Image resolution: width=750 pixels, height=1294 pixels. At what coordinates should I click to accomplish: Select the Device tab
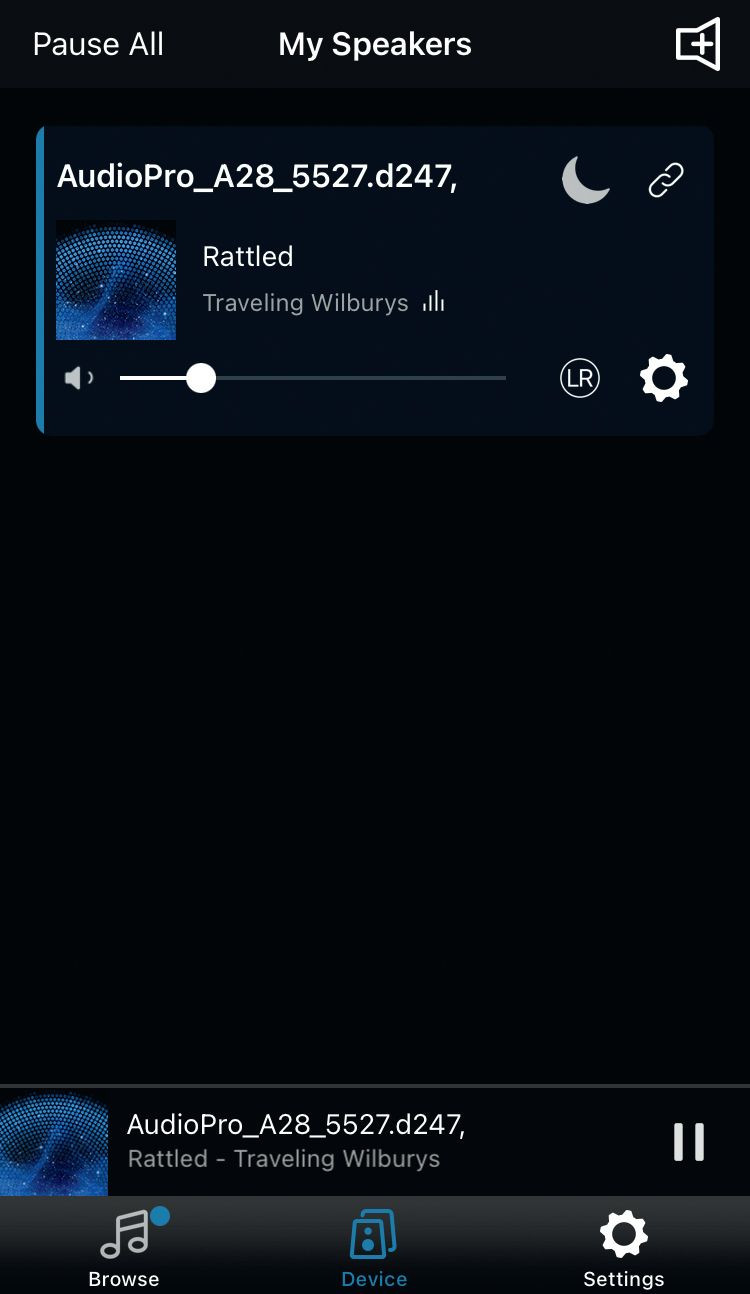coord(374,1247)
